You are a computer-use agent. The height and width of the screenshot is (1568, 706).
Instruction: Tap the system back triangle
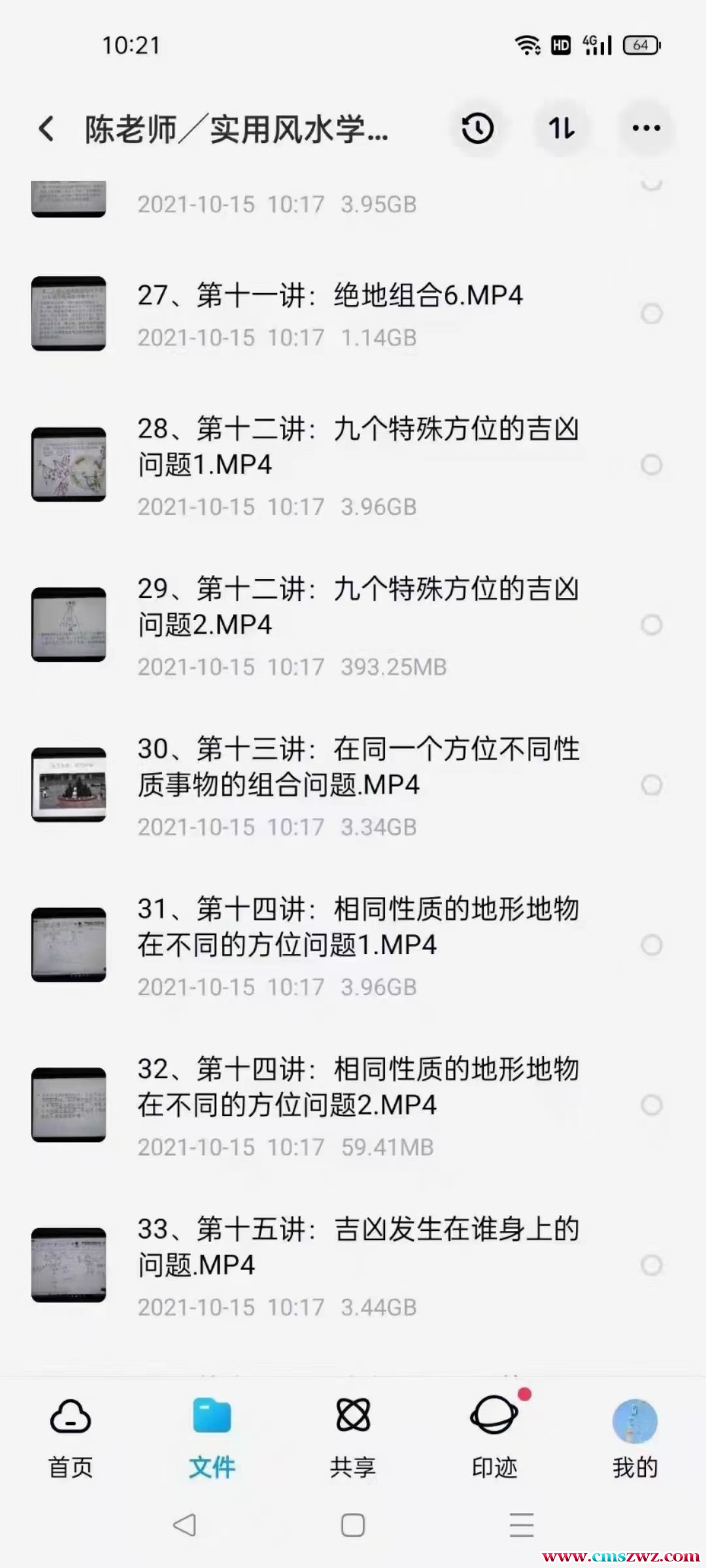[184, 1526]
